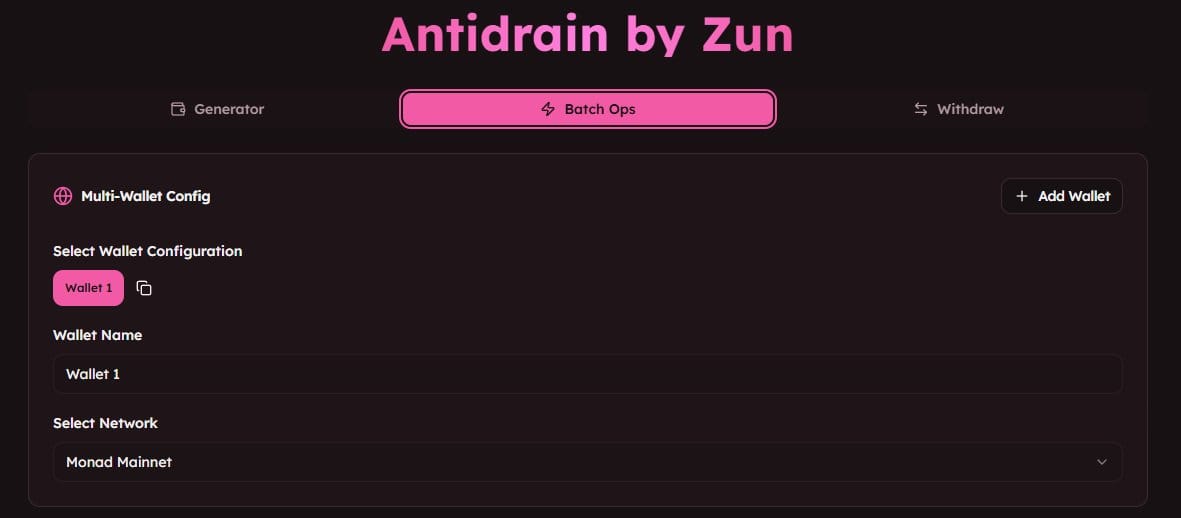
Task: Add a new wallet
Action: click(1061, 196)
